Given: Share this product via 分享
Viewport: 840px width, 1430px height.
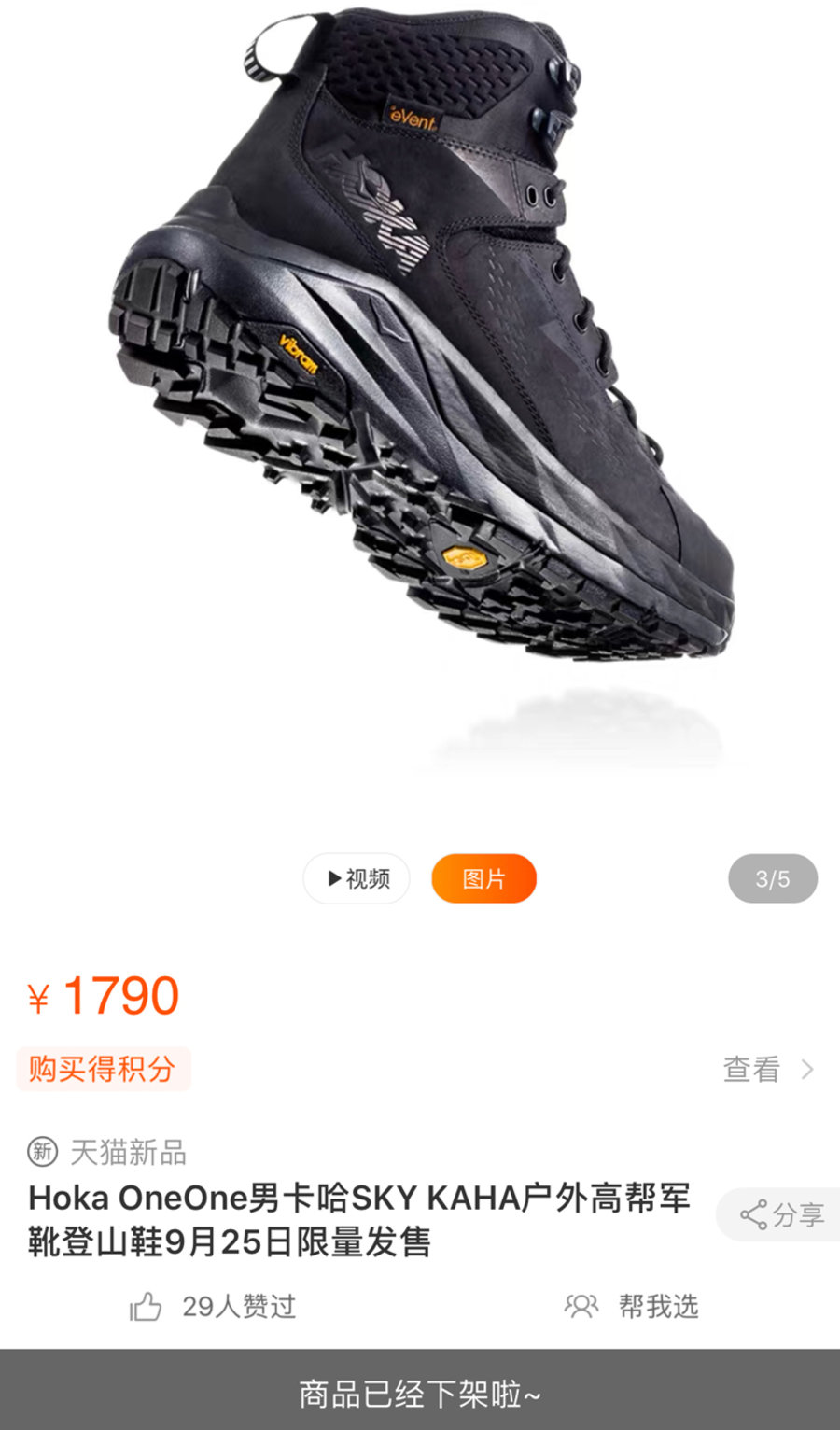Looking at the screenshot, I should coord(780,1214).
